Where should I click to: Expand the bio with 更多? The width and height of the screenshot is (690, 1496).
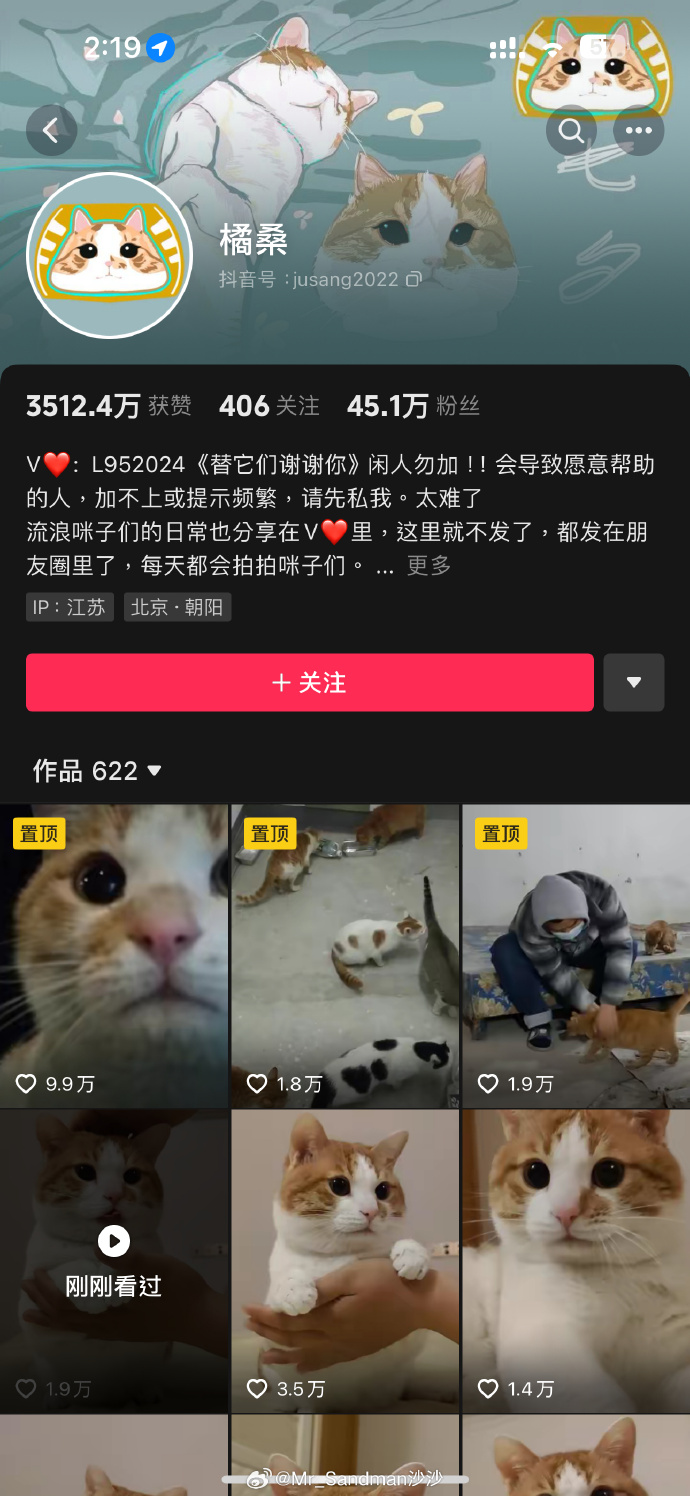tap(429, 566)
